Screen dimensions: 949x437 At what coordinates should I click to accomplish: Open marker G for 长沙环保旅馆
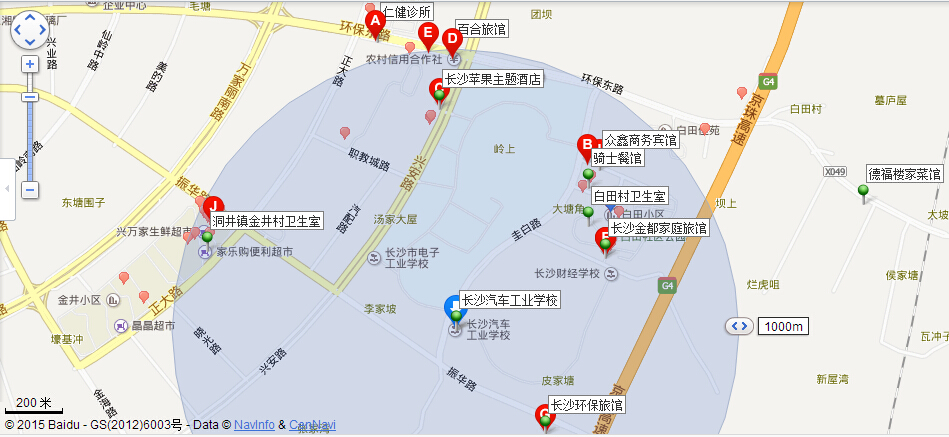tap(545, 413)
